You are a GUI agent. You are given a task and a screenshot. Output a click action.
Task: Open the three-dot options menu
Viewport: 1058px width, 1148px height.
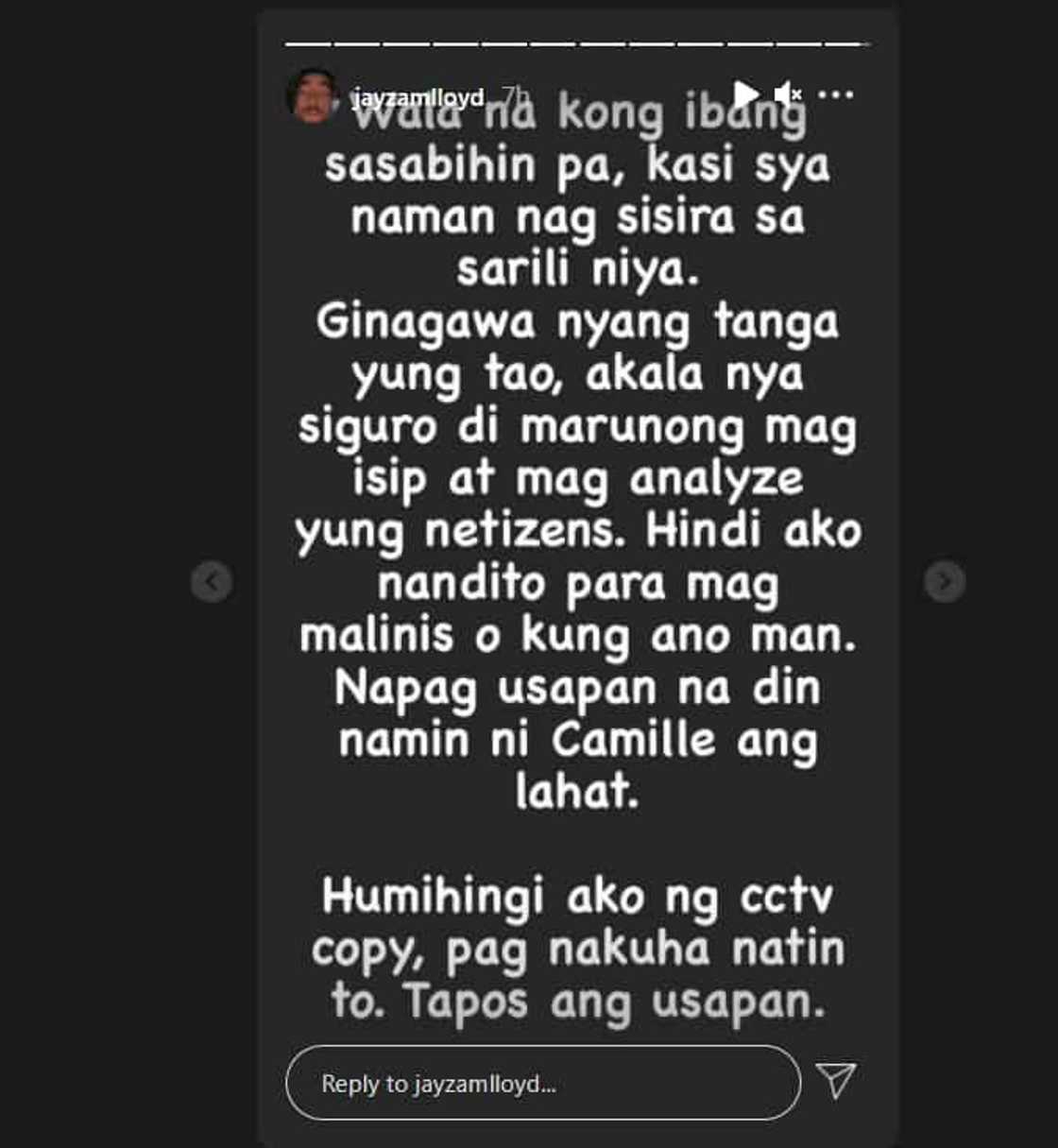click(x=836, y=94)
